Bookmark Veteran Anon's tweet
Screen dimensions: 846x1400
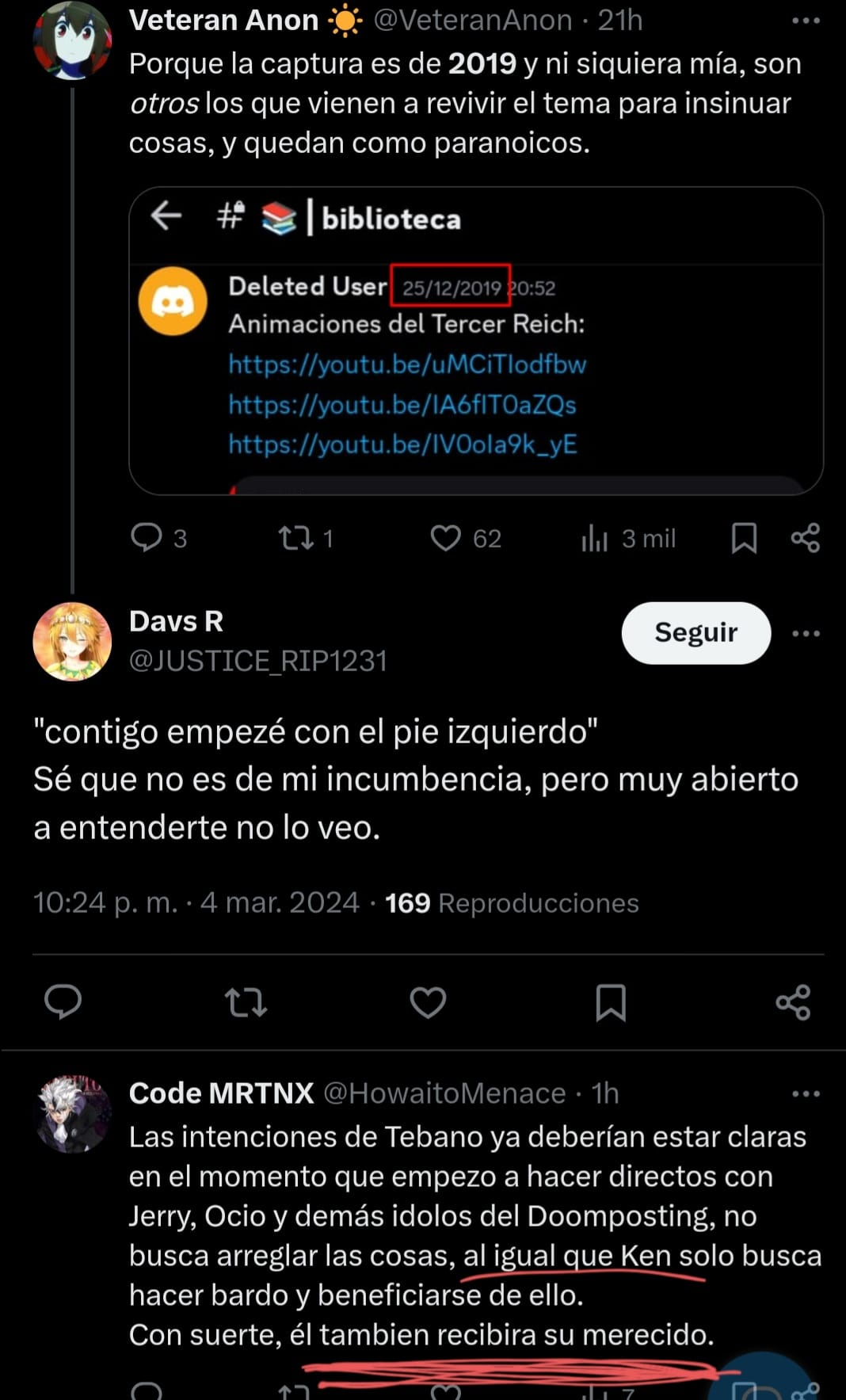pos(743,538)
